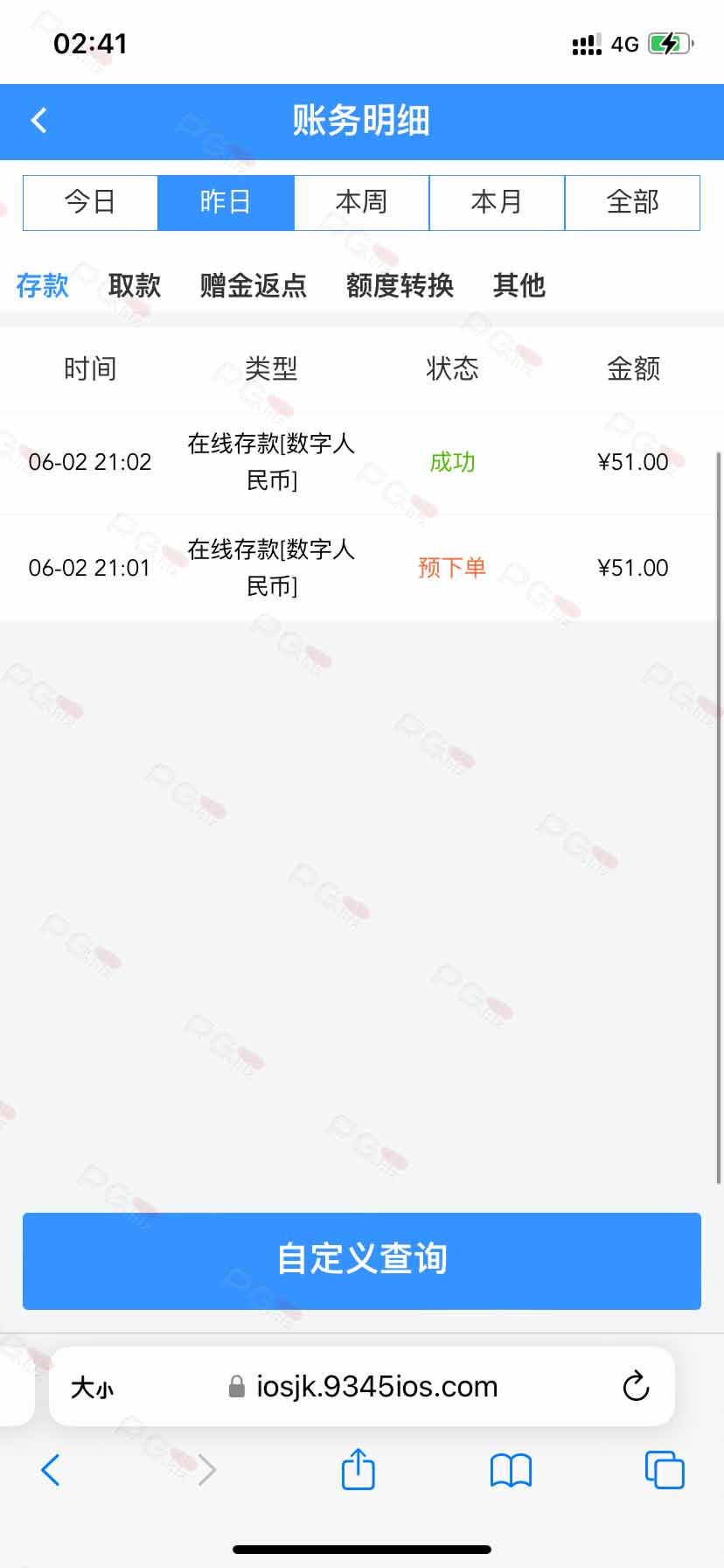Switch to the 本月 filter
The width and height of the screenshot is (724, 1568).
497,203
